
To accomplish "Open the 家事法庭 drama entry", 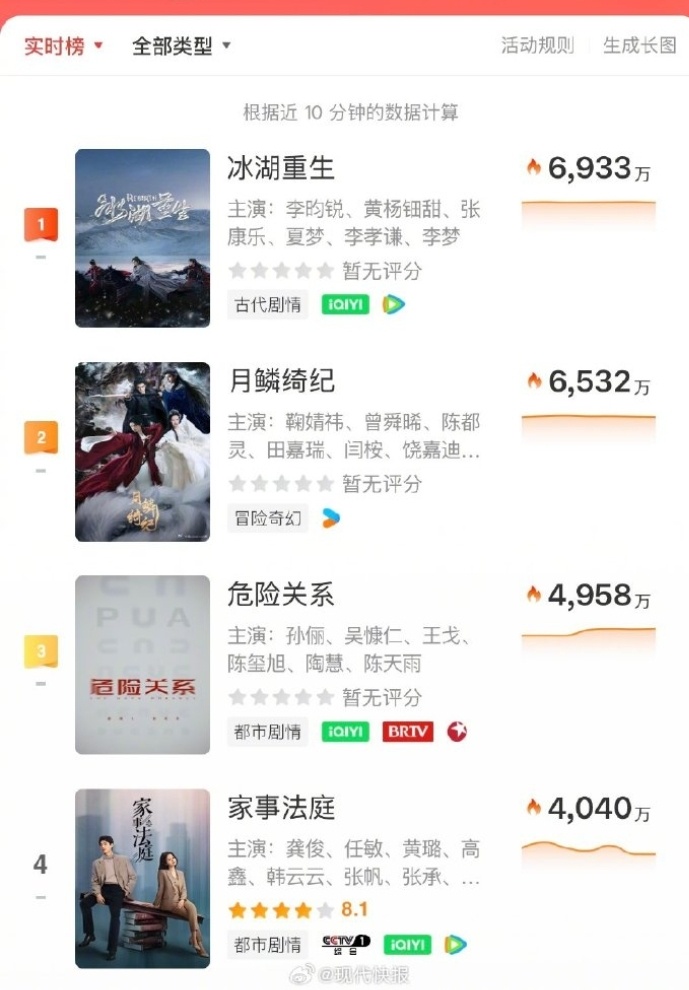I will point(281,808).
